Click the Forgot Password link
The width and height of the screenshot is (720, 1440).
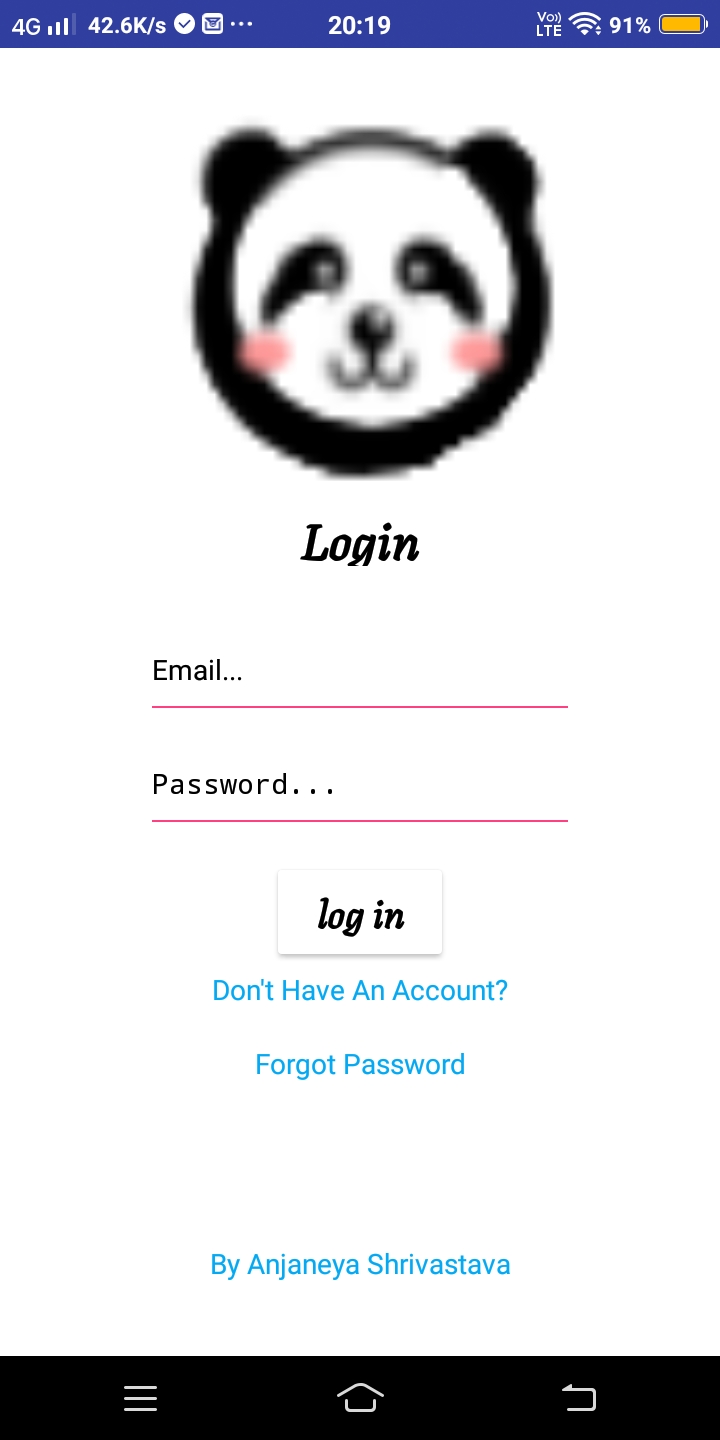[x=360, y=1064]
